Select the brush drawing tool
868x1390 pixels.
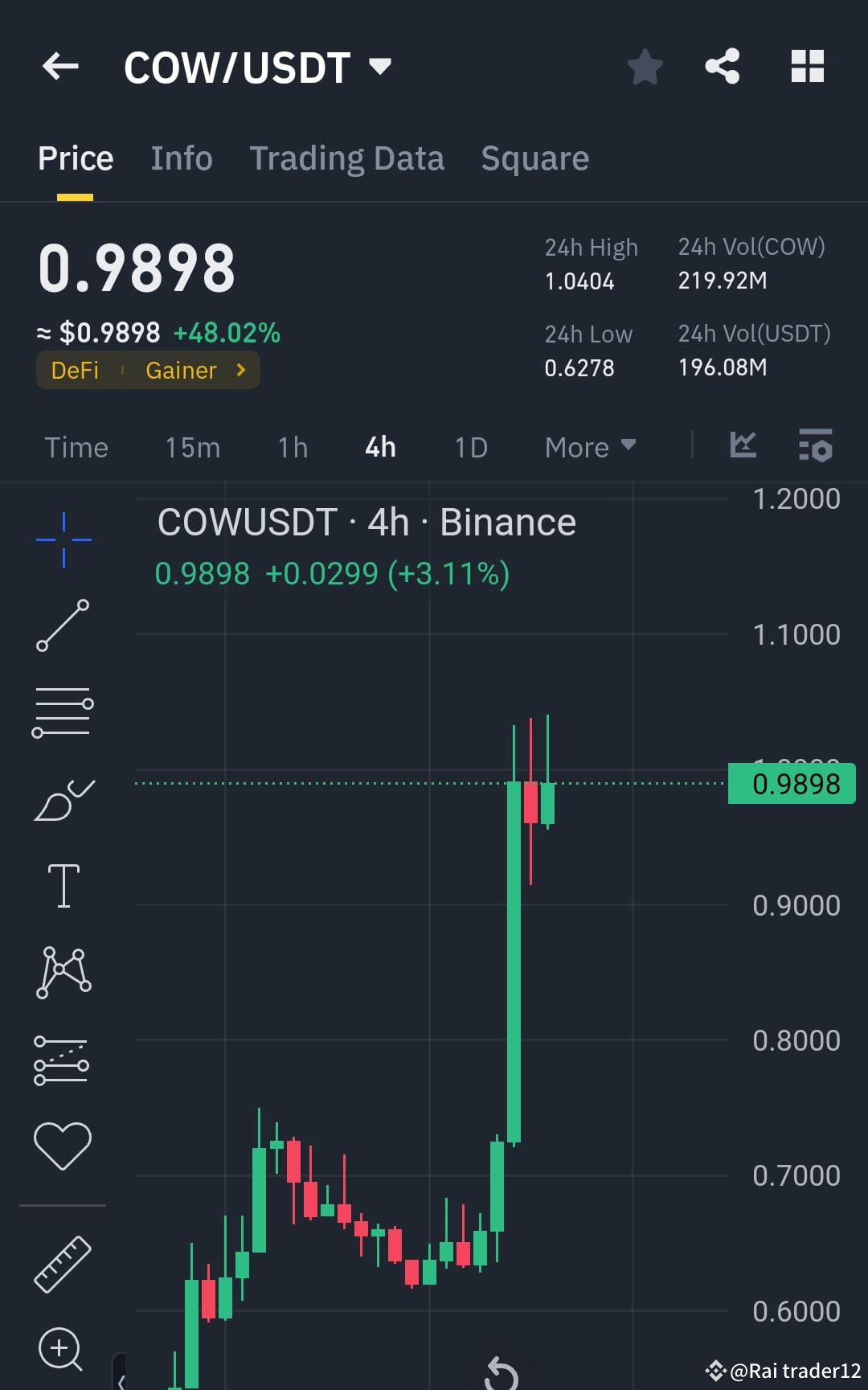[63, 800]
